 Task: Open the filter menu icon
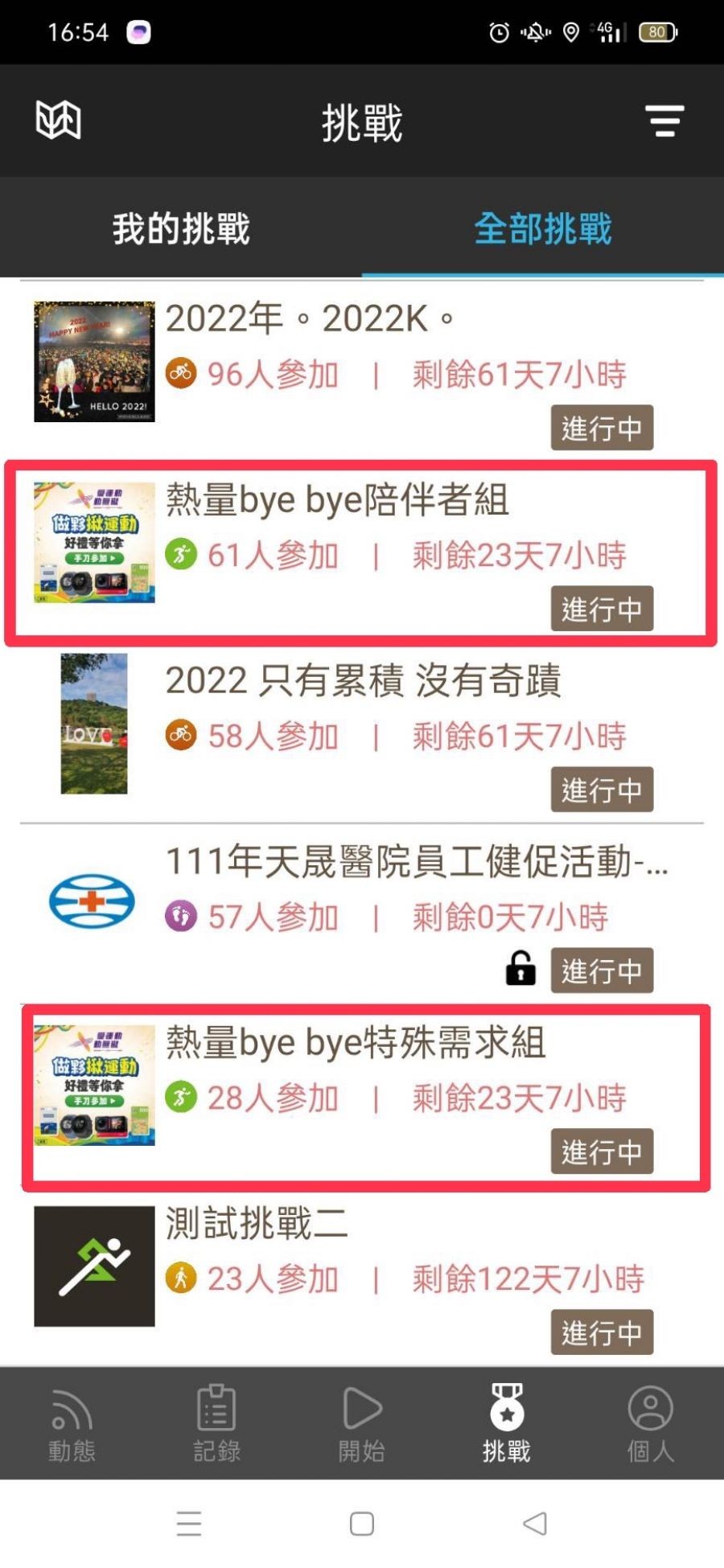click(x=664, y=121)
